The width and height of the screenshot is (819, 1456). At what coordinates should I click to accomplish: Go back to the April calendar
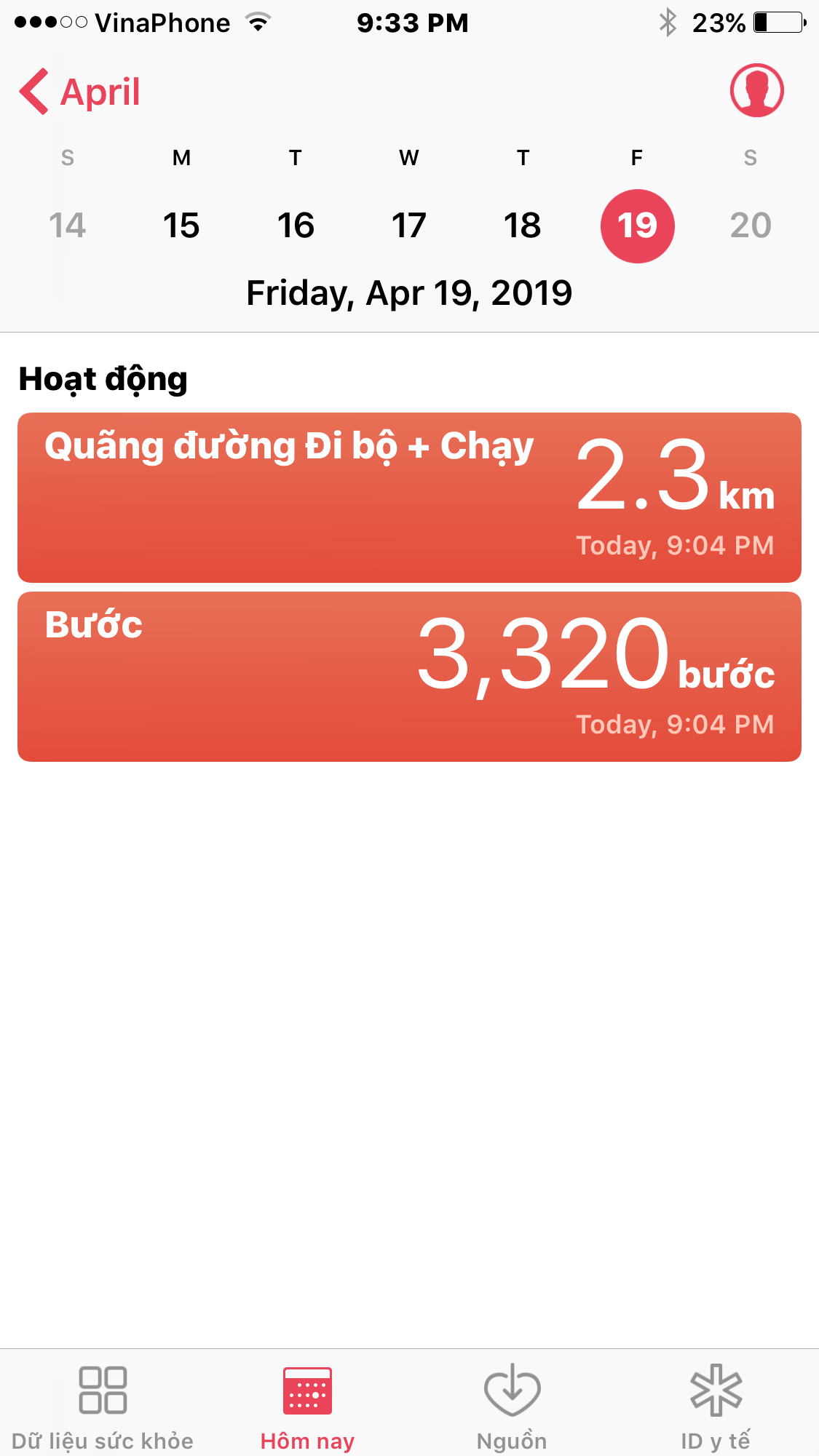(80, 92)
